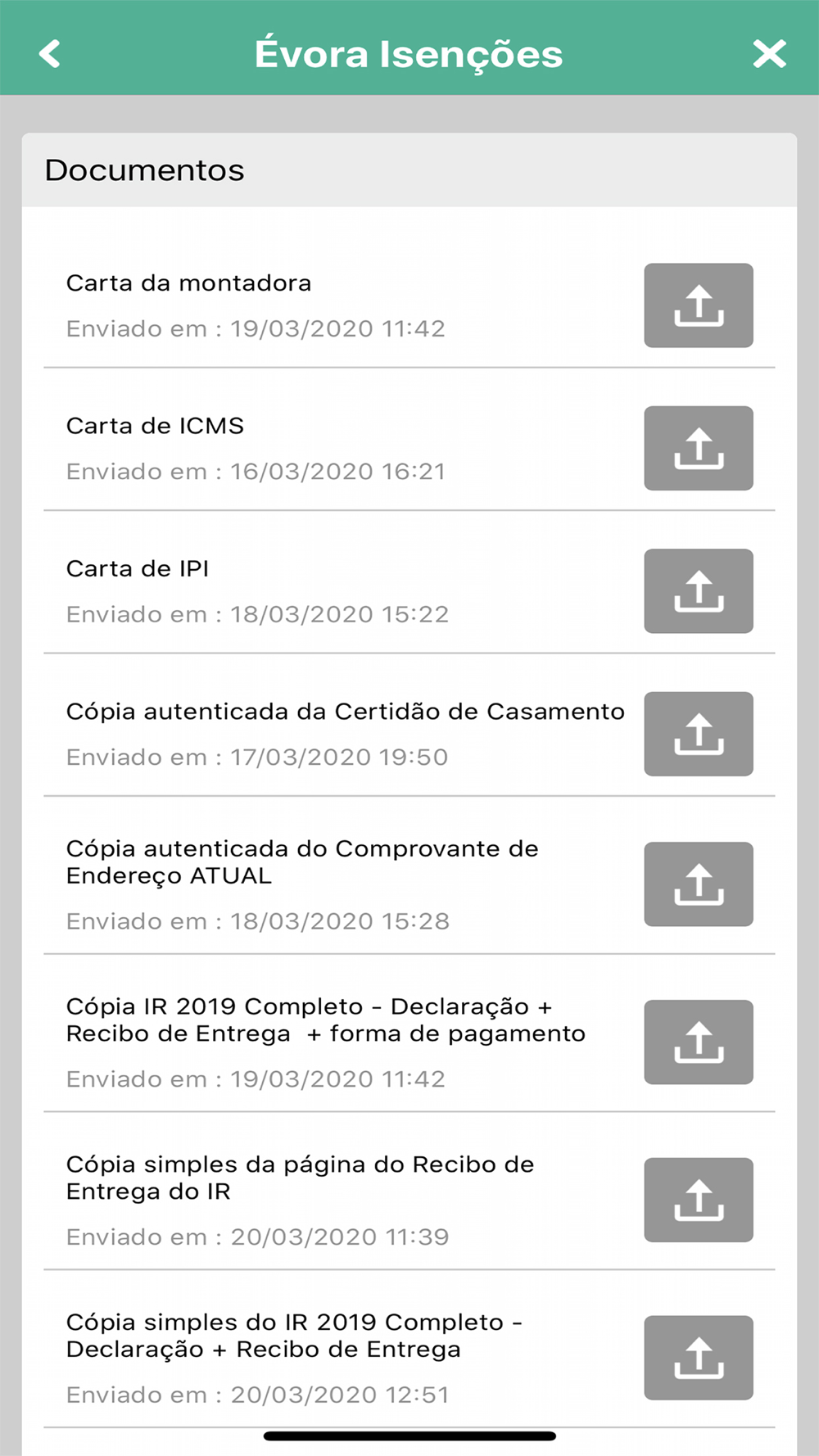Upload Cópia simples do IR 2019 Completo
819x1456 pixels.
tap(699, 1358)
